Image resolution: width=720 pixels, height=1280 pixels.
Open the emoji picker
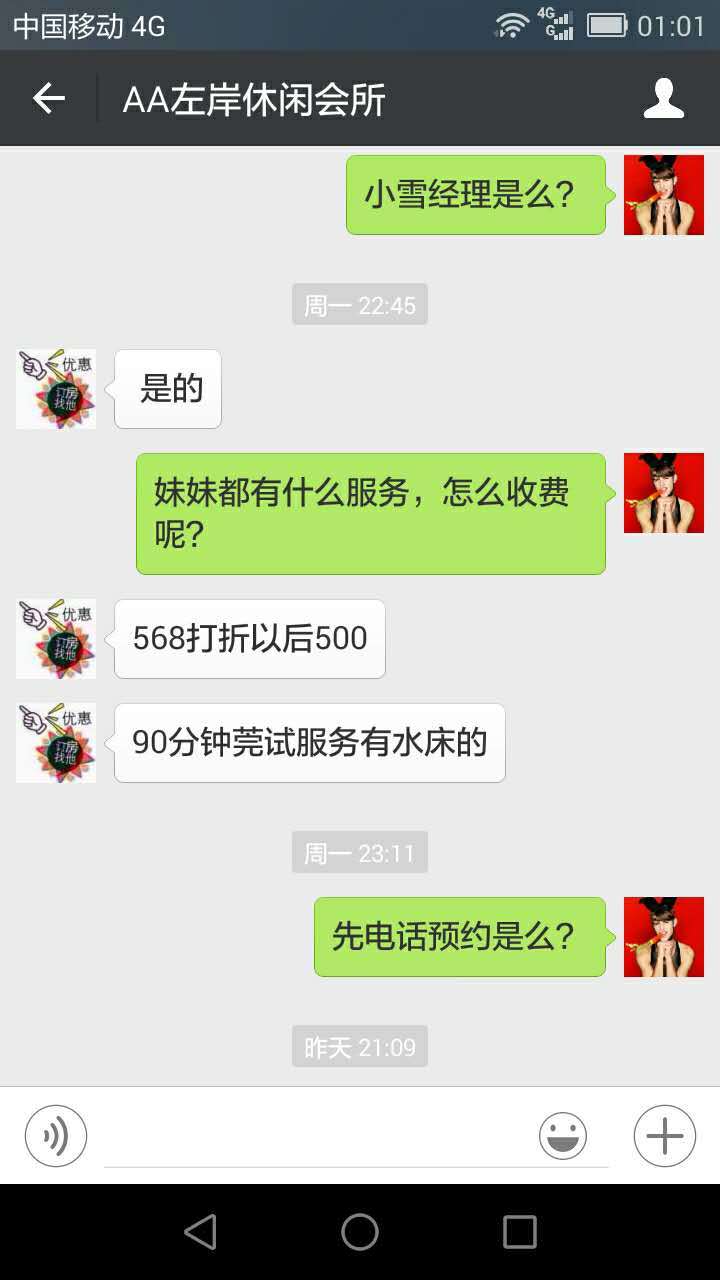pos(563,1136)
